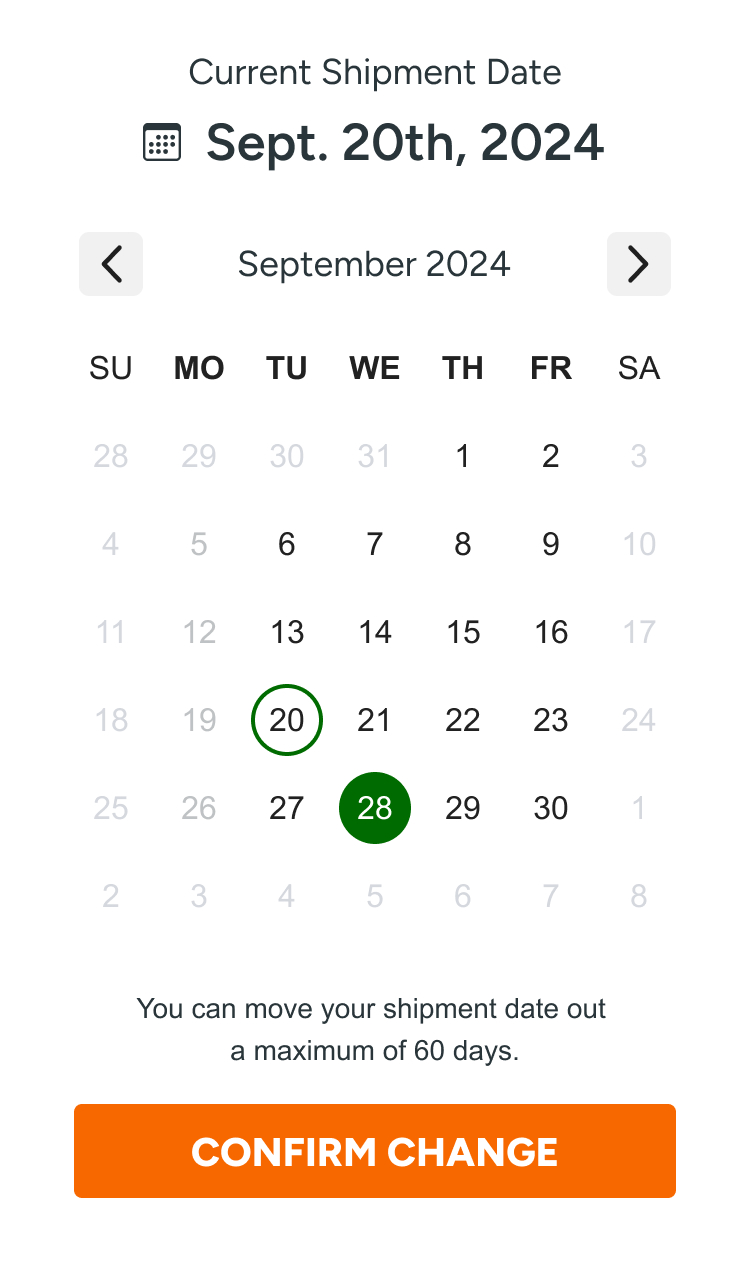Select the green highlighted date 28
The height and width of the screenshot is (1270, 750).
coord(375,808)
